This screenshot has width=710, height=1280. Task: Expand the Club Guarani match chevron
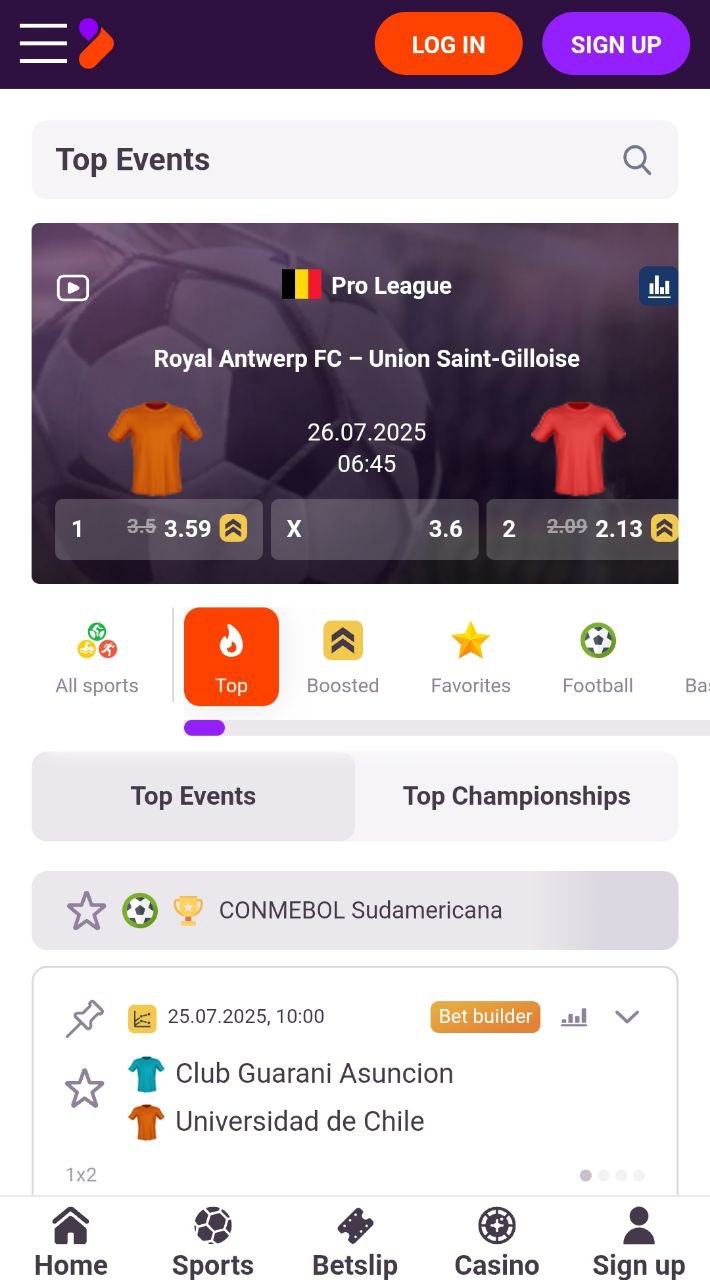coord(627,1017)
